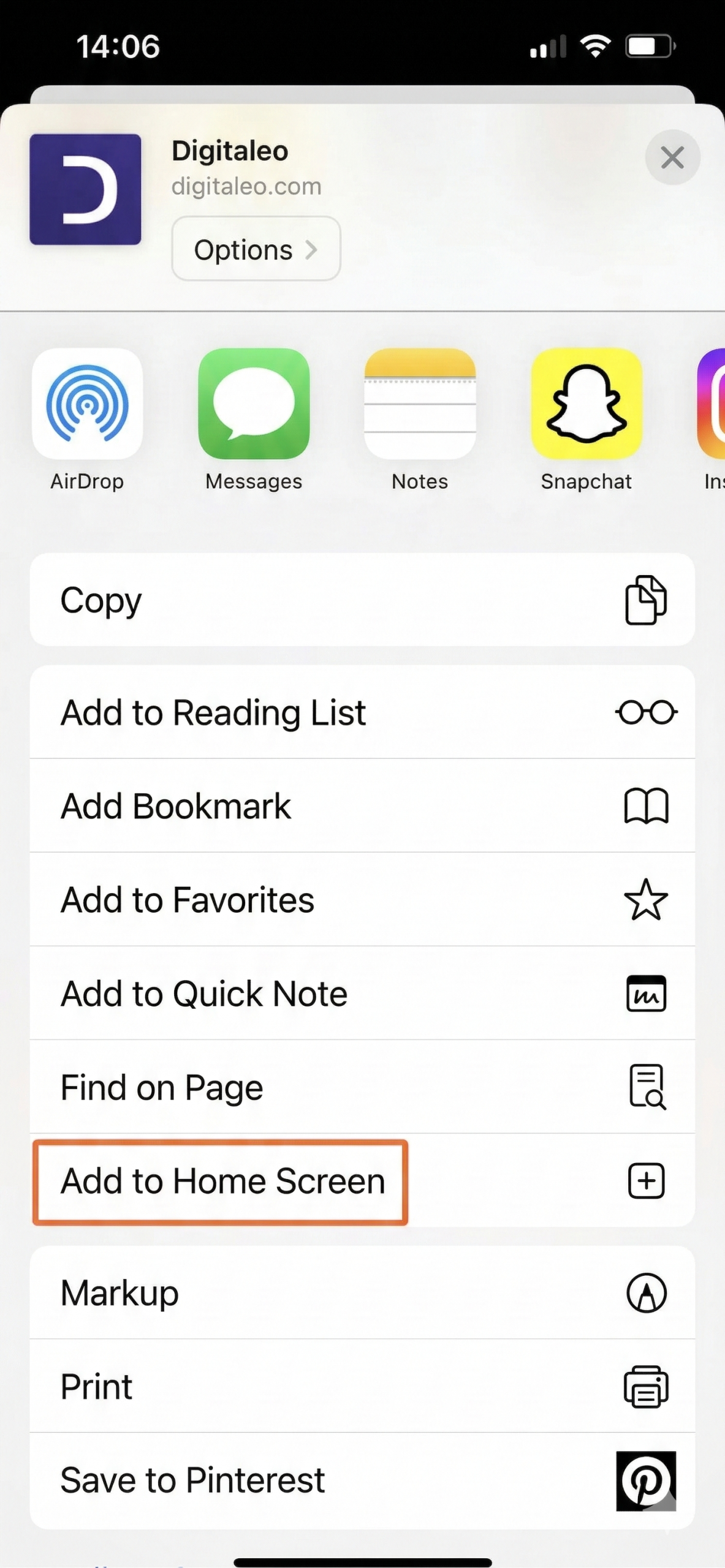Open Instagram from the share row
This screenshot has width=725, height=1568.
(714, 405)
